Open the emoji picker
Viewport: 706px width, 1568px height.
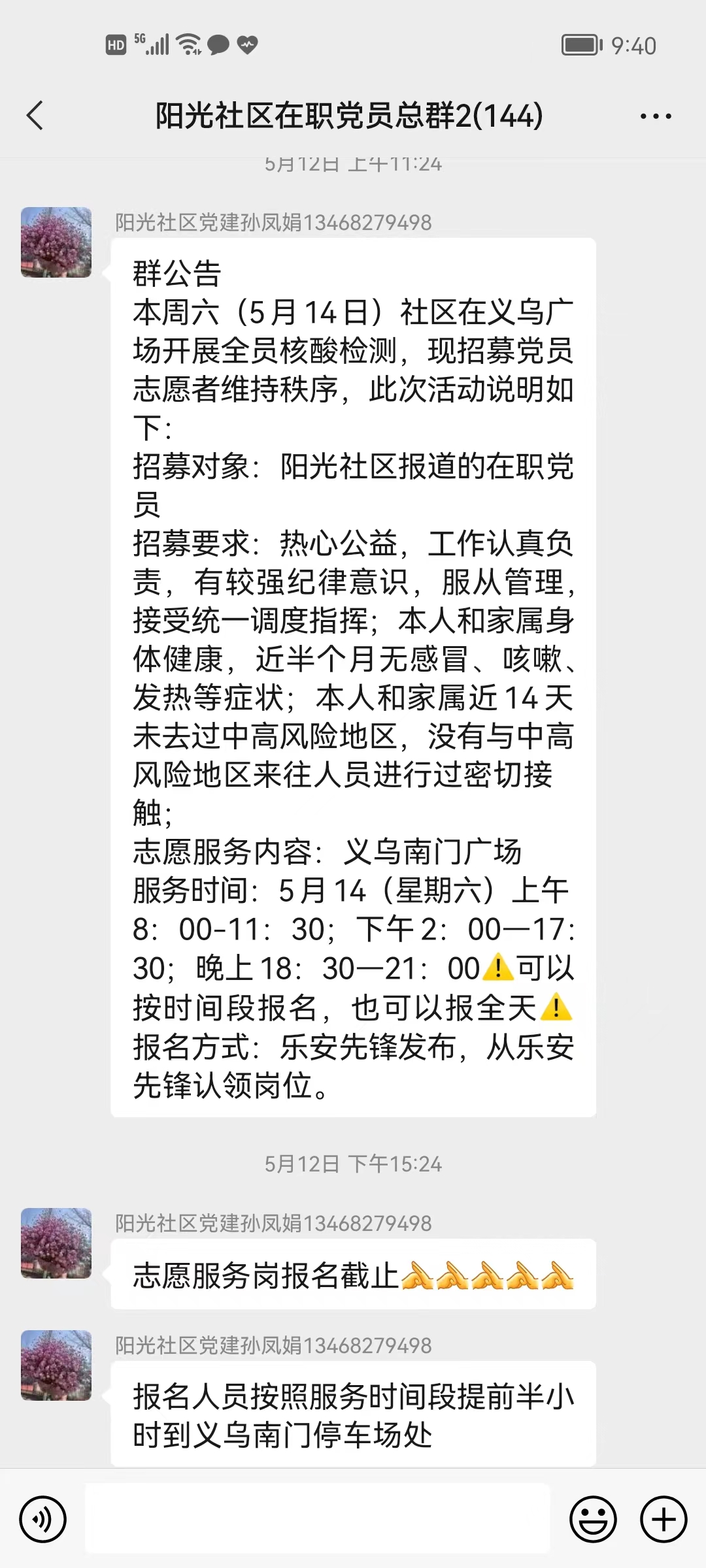[593, 1519]
